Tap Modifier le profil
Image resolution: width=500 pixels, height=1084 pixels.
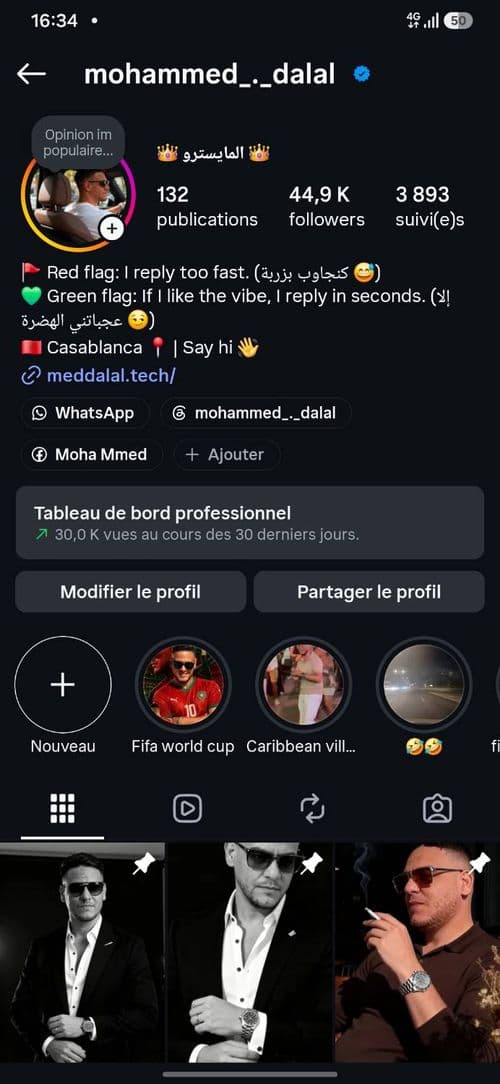coord(131,592)
